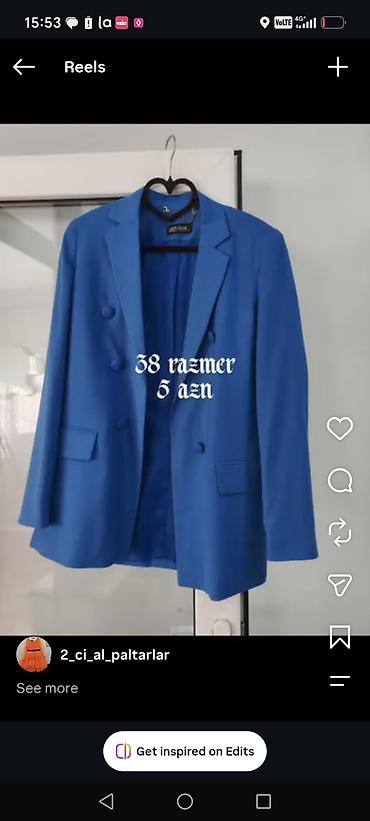Open the two-line options menu icon

tap(340, 681)
